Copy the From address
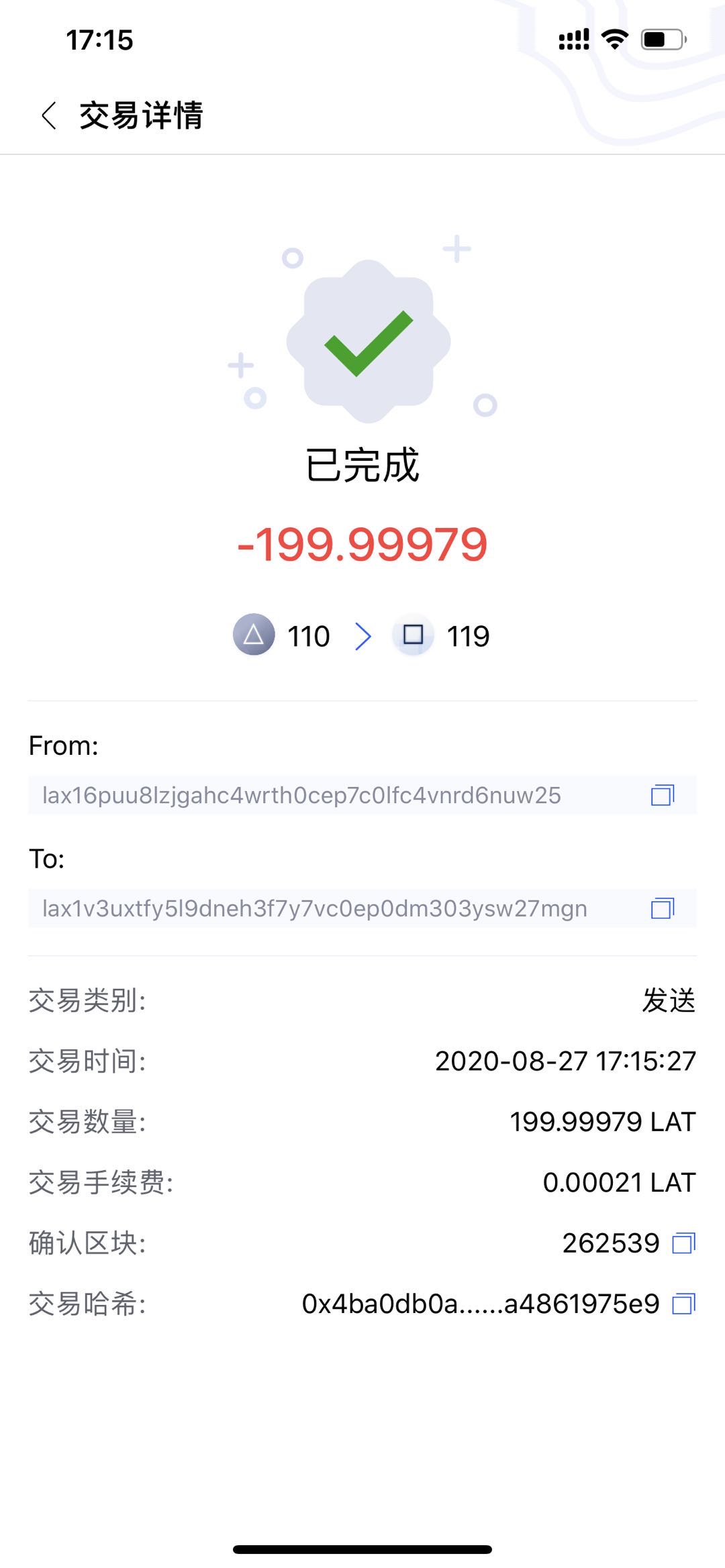725x1568 pixels. pyautogui.click(x=663, y=795)
